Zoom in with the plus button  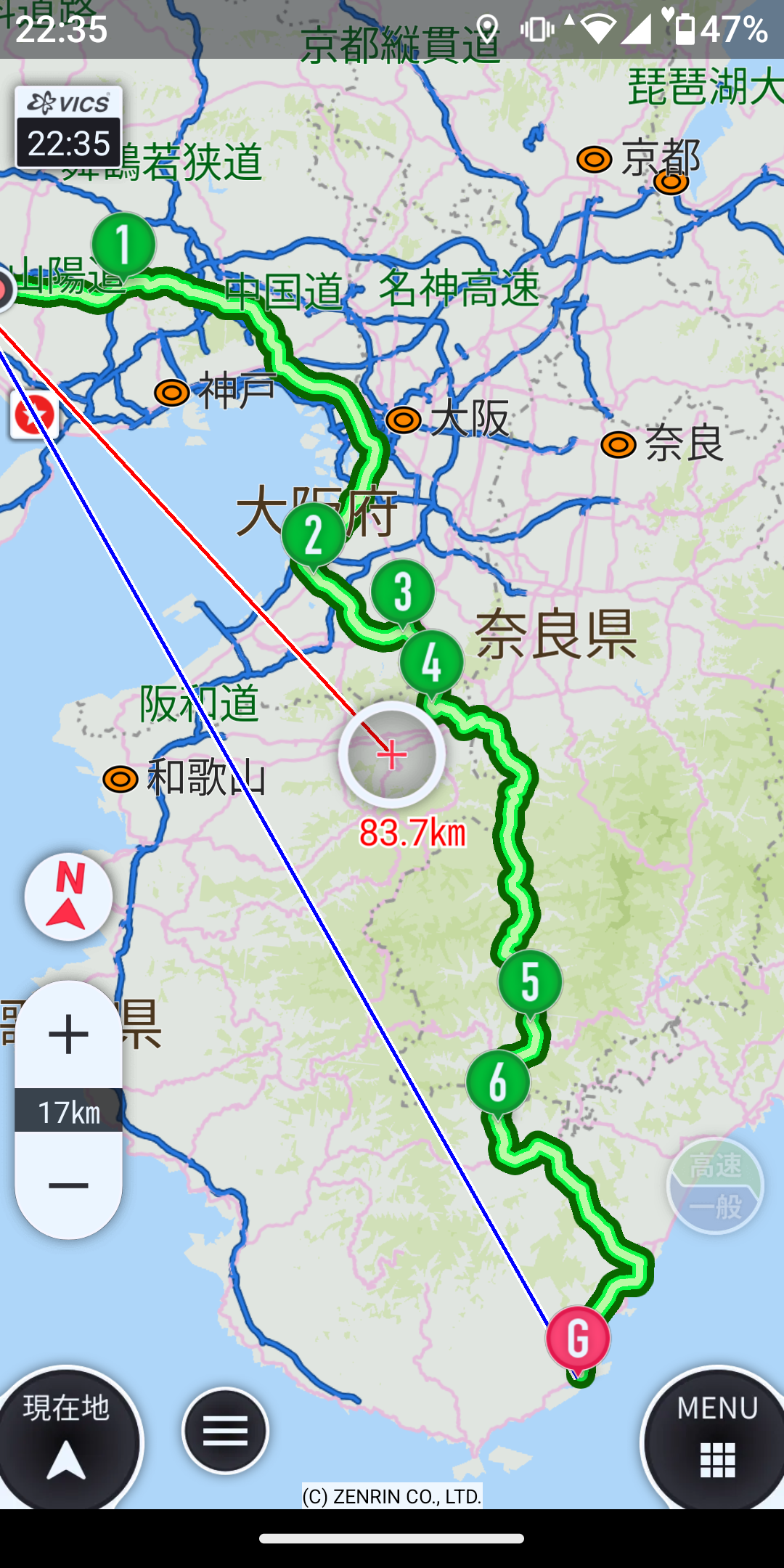click(69, 1034)
